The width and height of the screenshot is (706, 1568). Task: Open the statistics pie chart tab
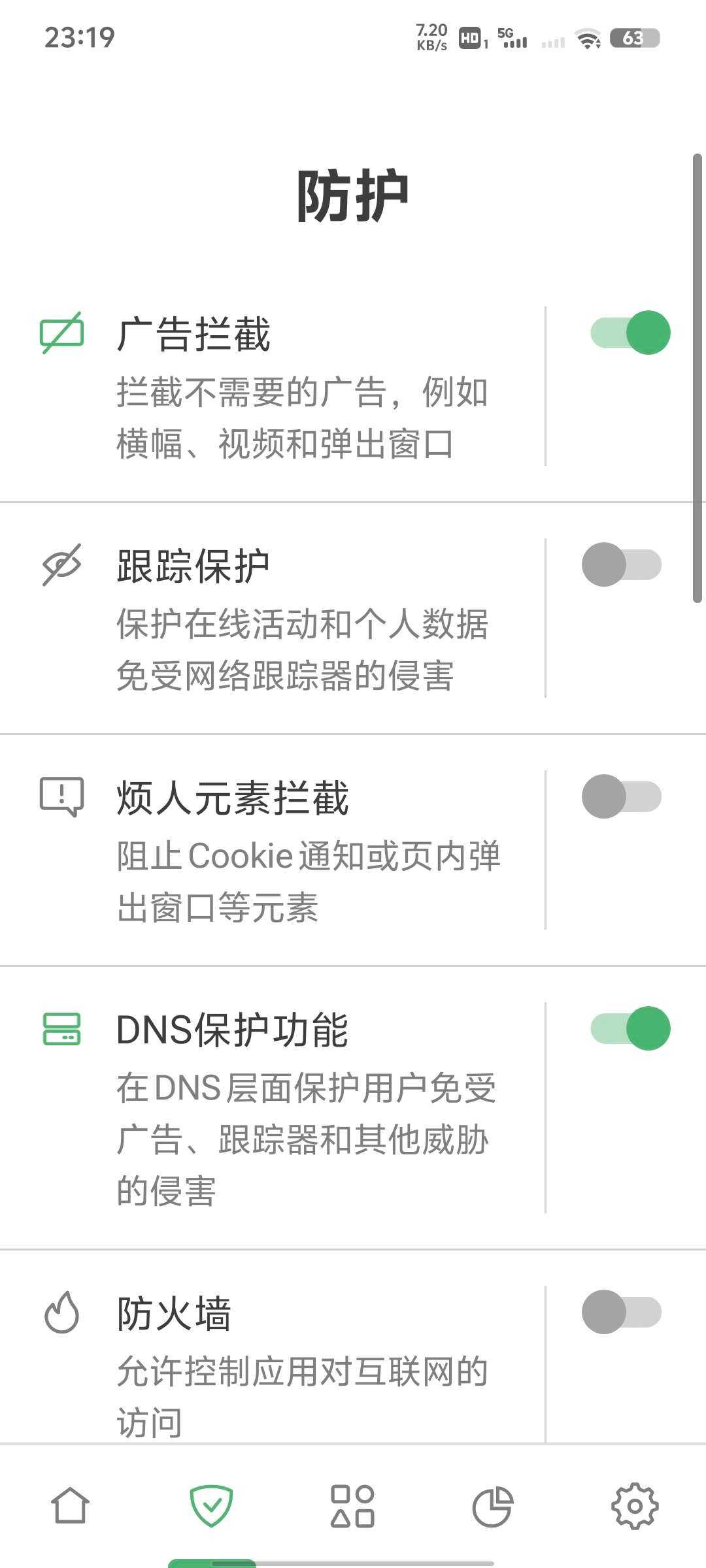coord(493,1507)
